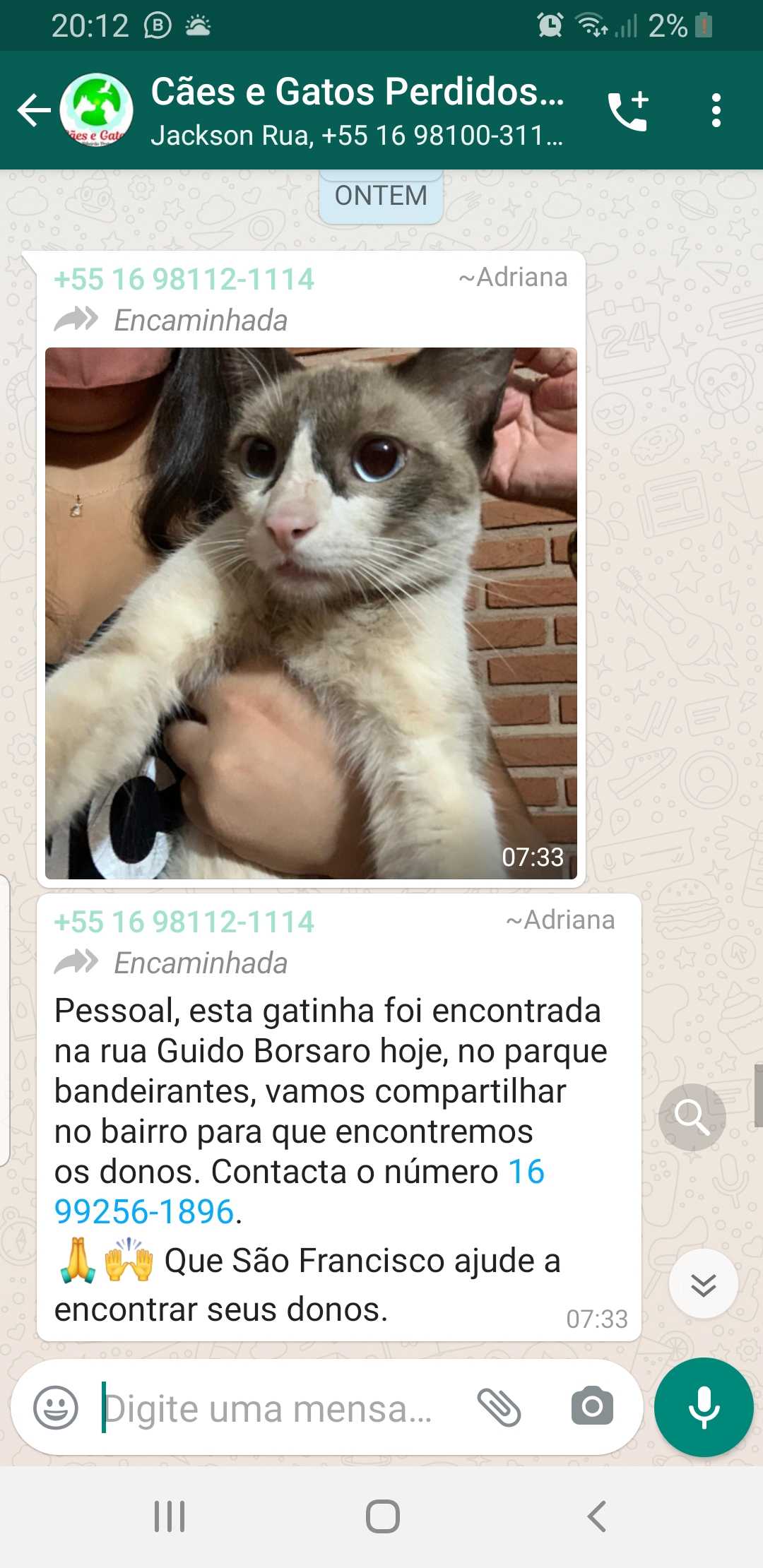Open the Cães e Gatos Perdidos group info
763x1568 pixels.
coord(357,110)
